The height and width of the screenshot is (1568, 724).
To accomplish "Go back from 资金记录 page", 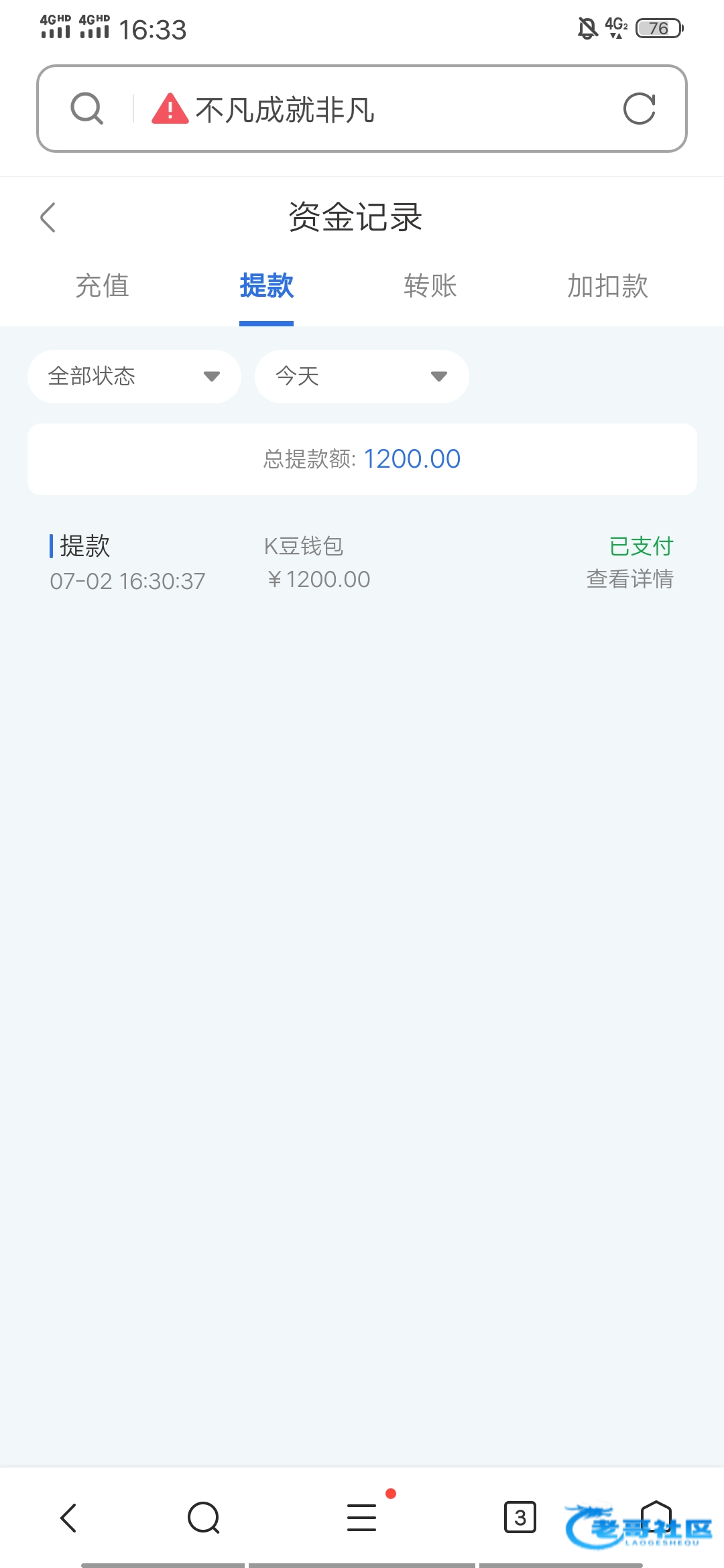I will tap(48, 217).
